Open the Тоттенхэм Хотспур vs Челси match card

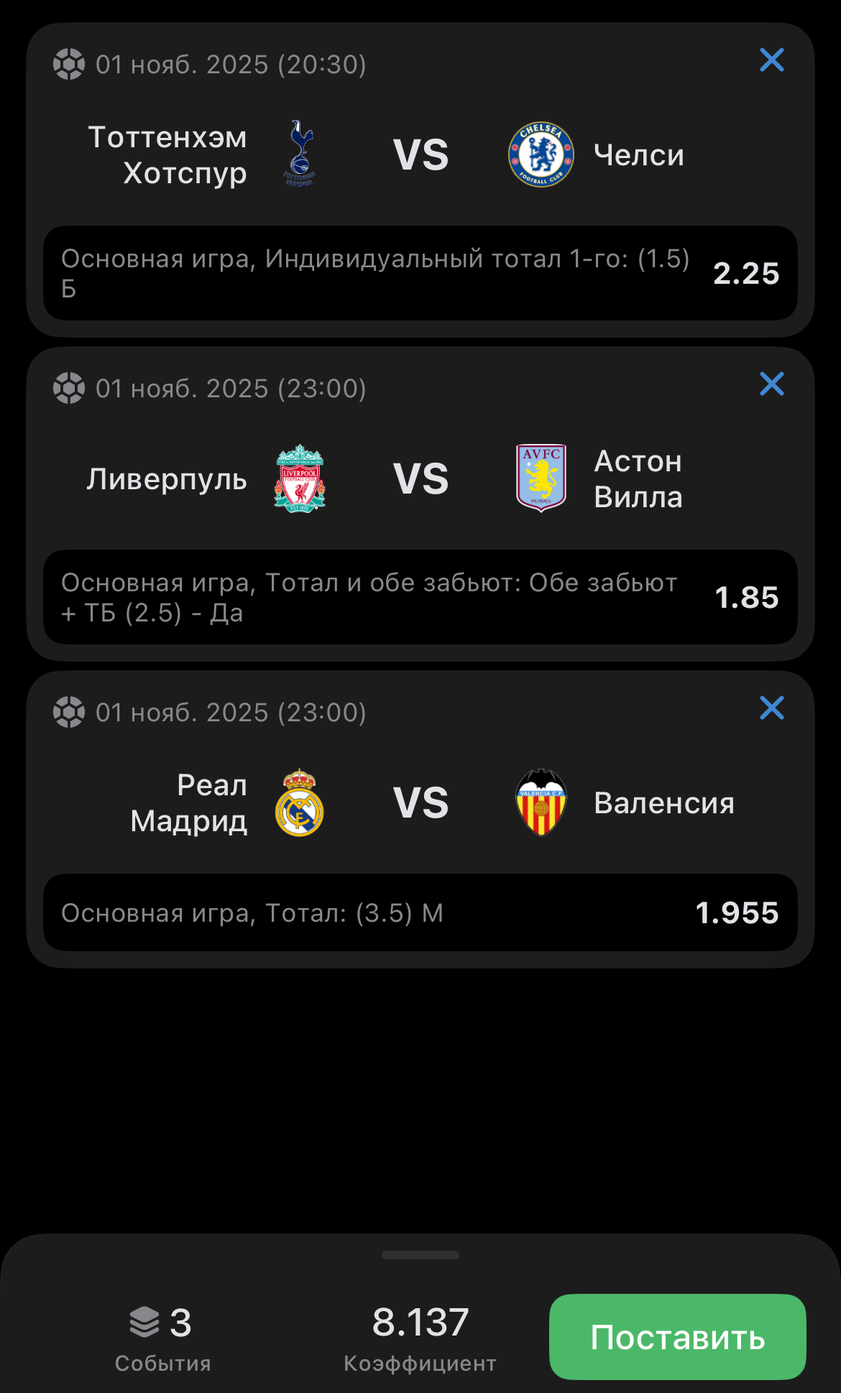pyautogui.click(x=420, y=155)
